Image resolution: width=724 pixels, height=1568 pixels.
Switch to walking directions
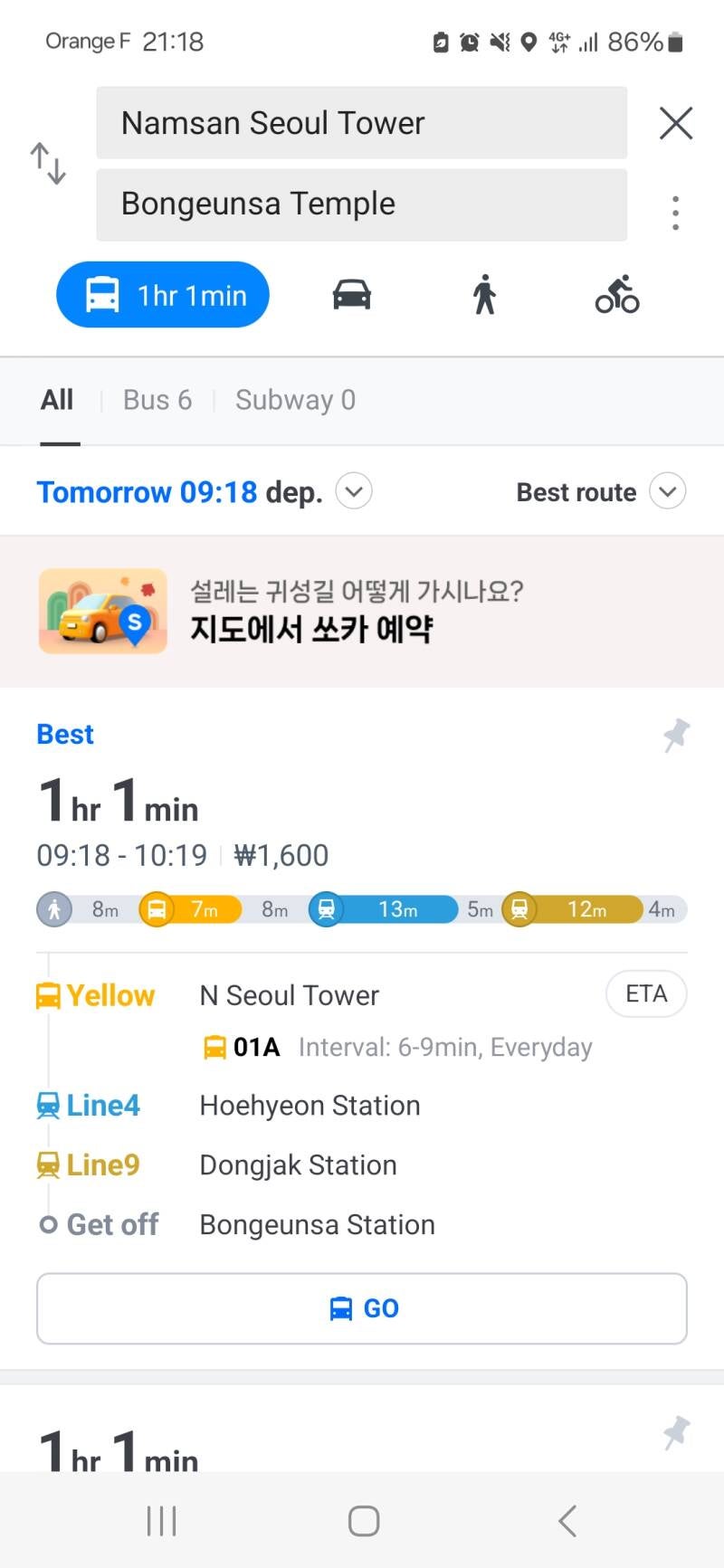[x=483, y=294]
